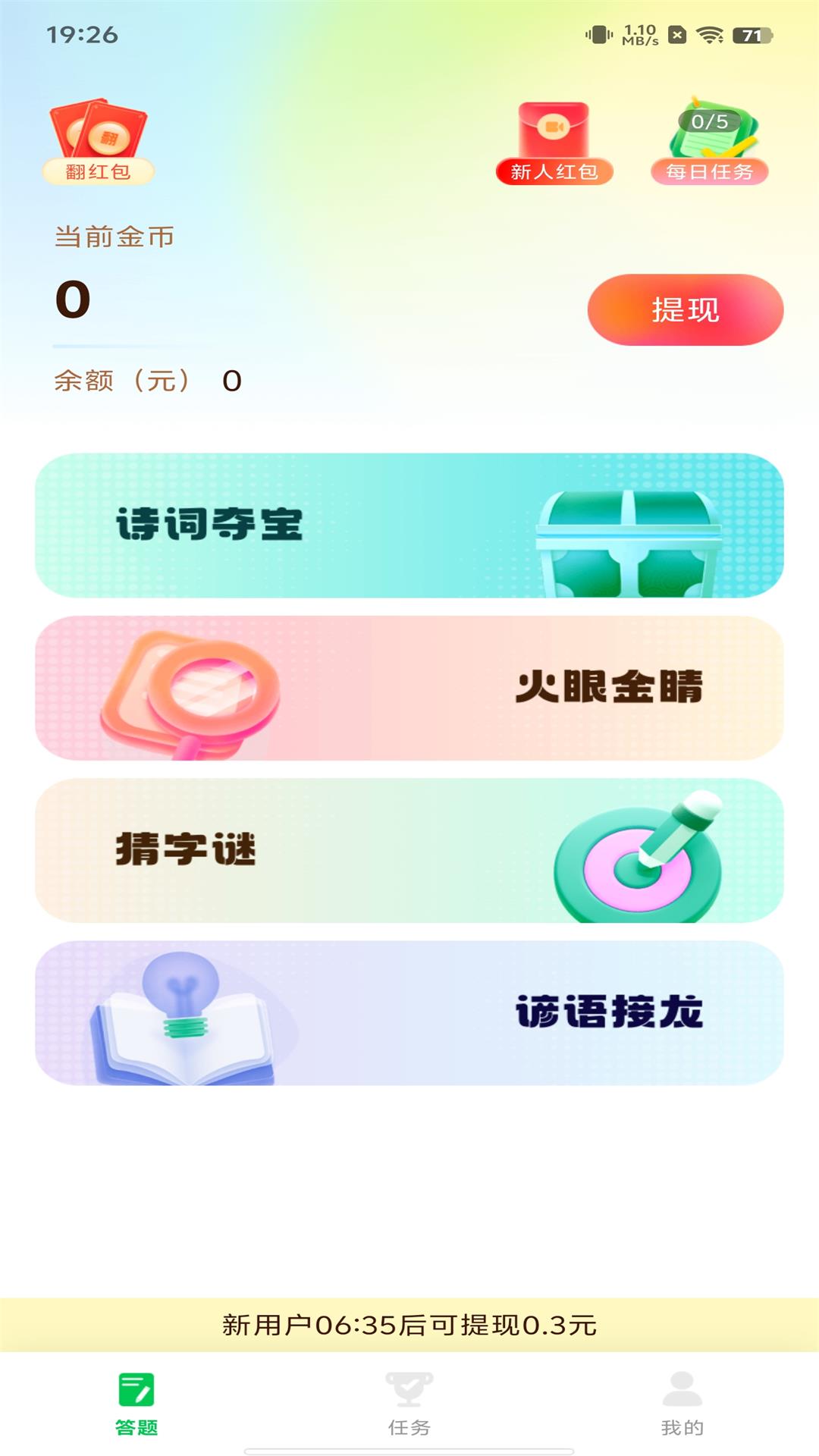819x1456 pixels.
Task: Go to the 我的 profile tab
Action: (682, 1404)
